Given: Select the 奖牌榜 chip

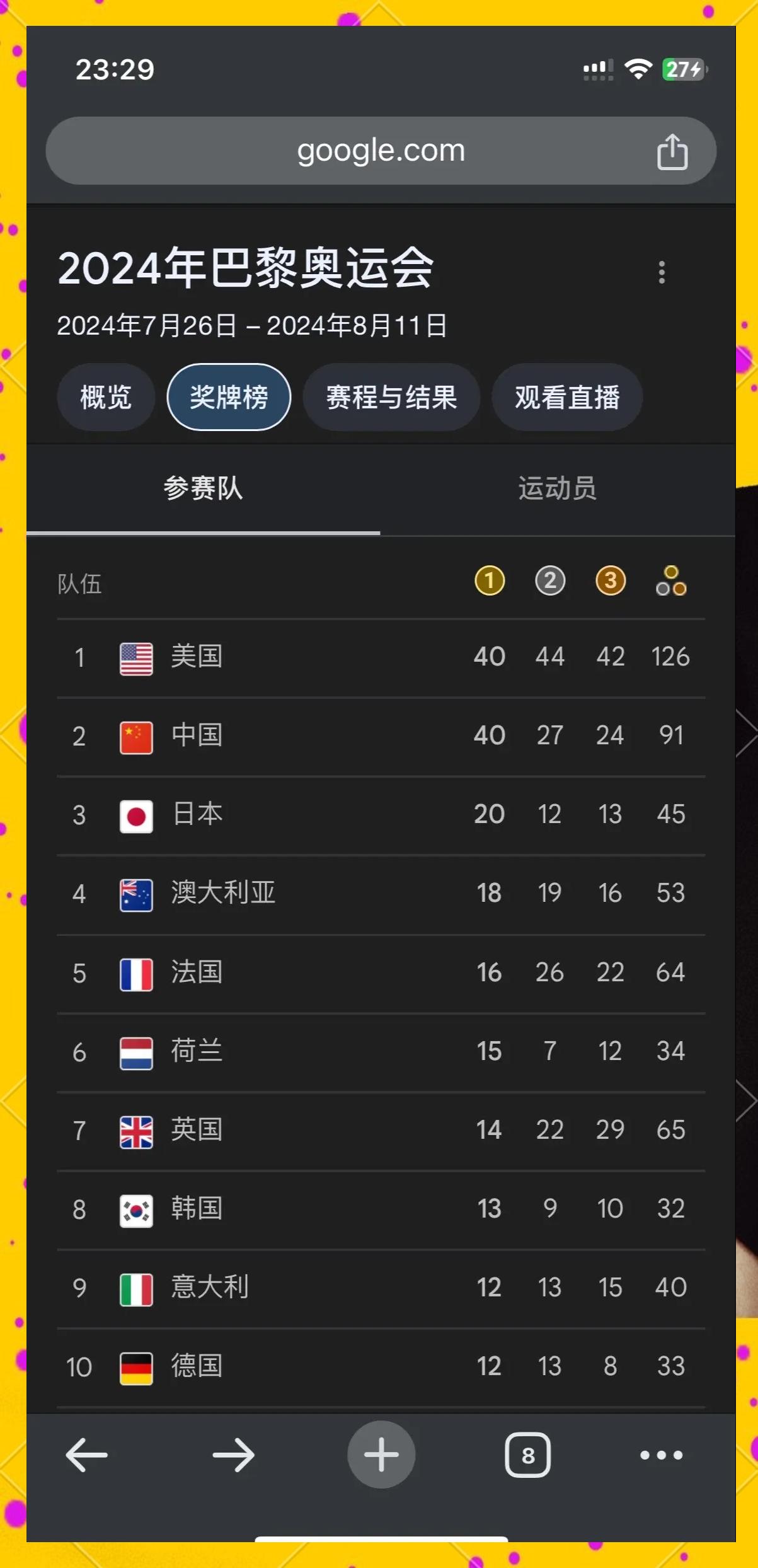Looking at the screenshot, I should click(228, 397).
